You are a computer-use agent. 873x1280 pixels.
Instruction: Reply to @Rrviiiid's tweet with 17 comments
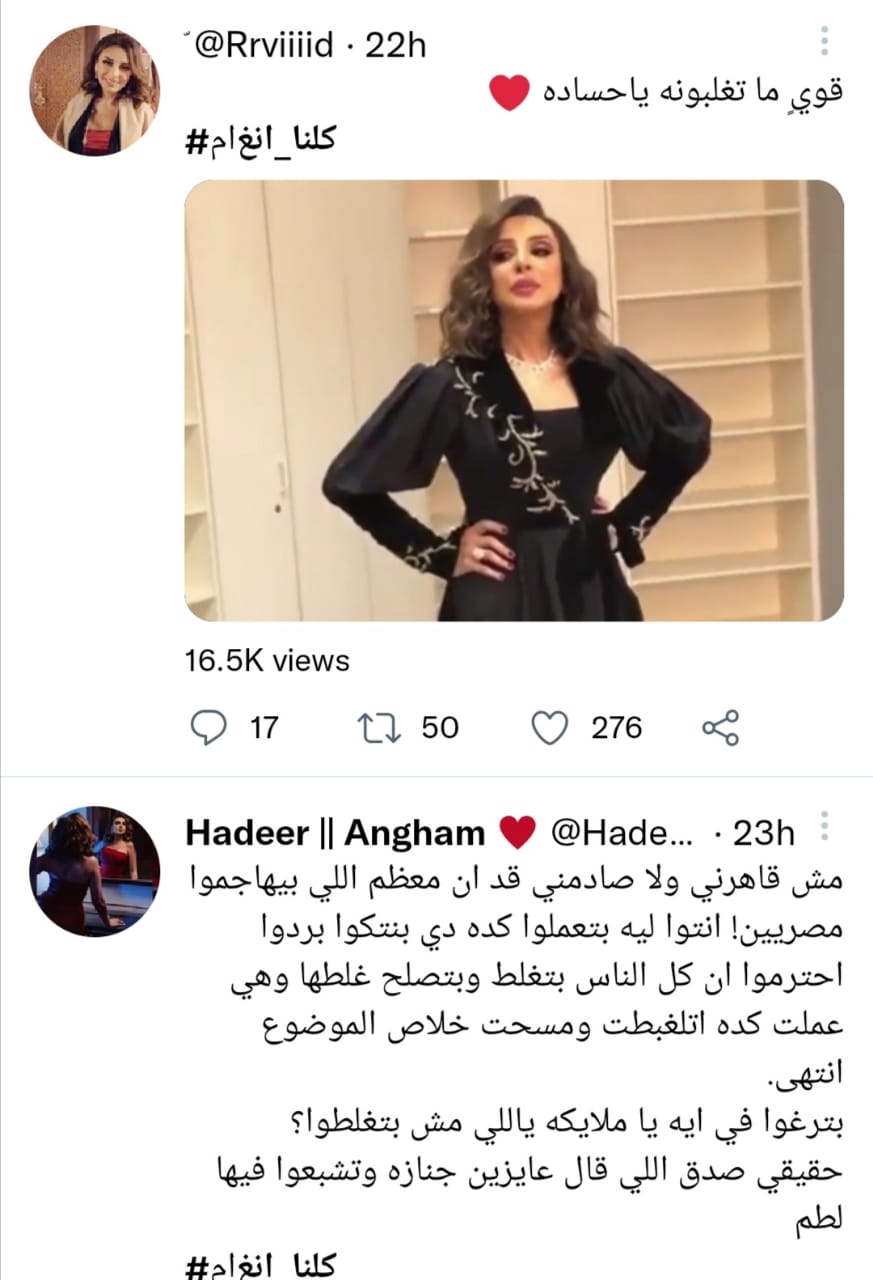(208, 727)
